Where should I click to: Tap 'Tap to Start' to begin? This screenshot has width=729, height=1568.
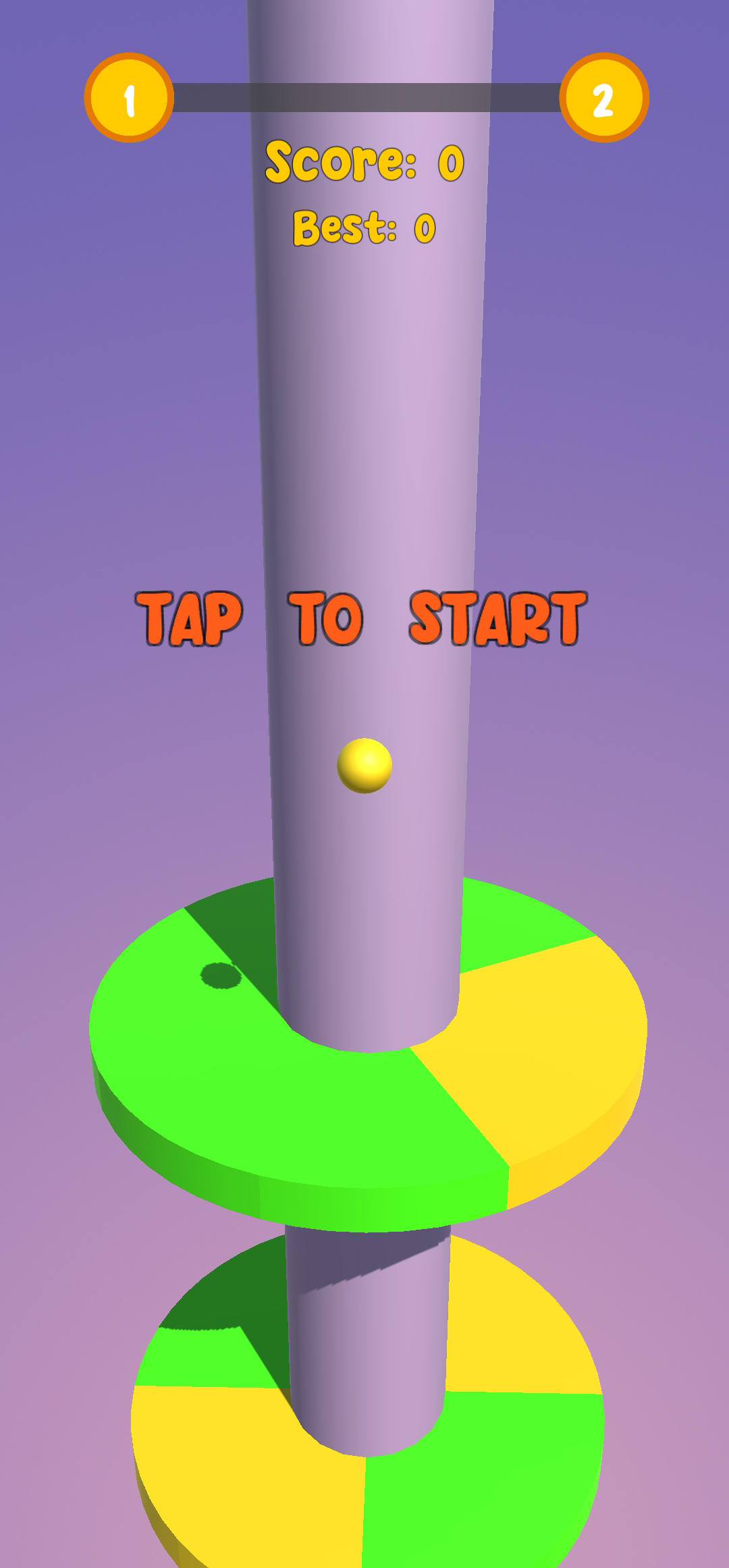362,619
